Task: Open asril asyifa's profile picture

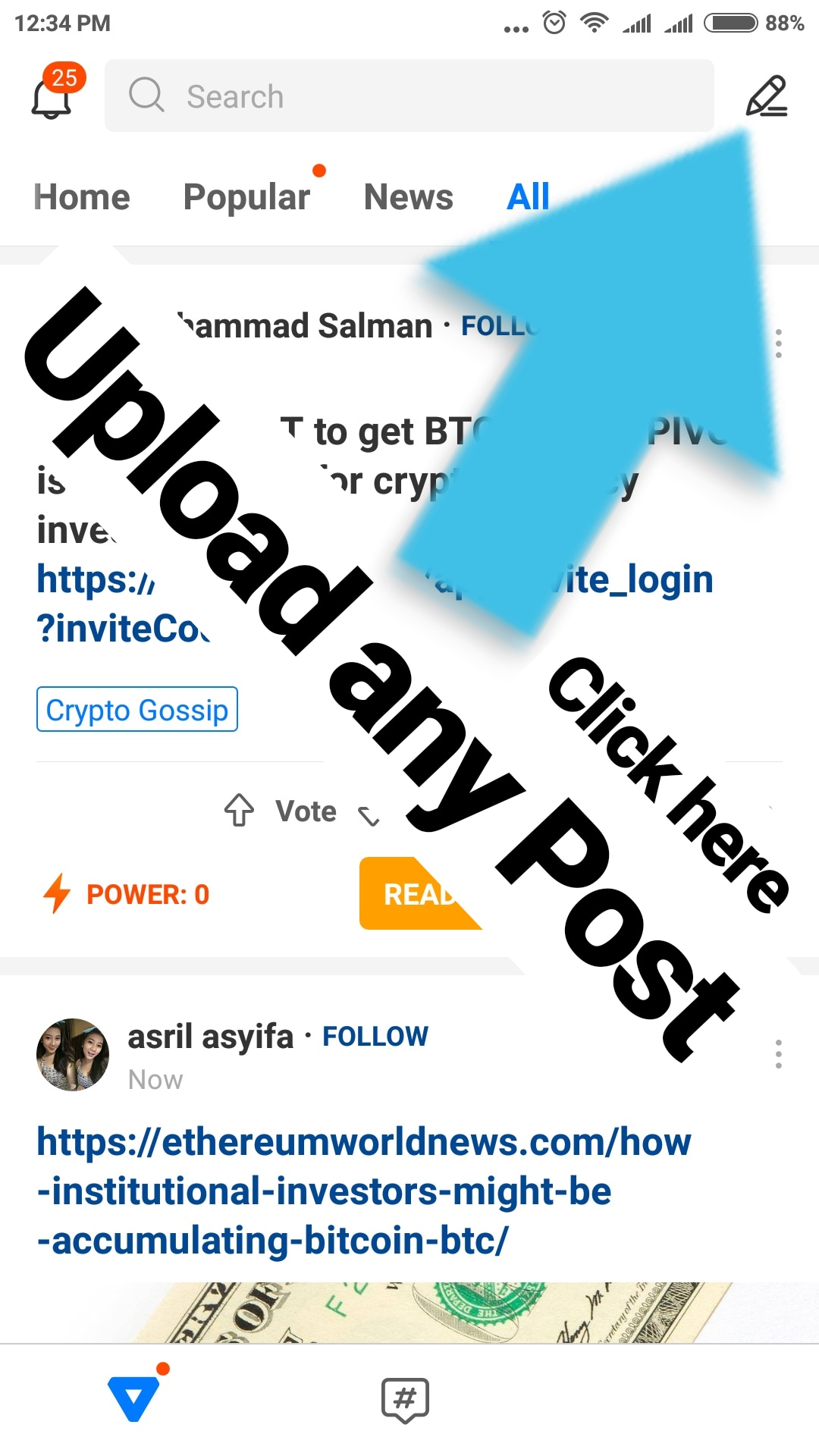Action: tap(73, 1054)
